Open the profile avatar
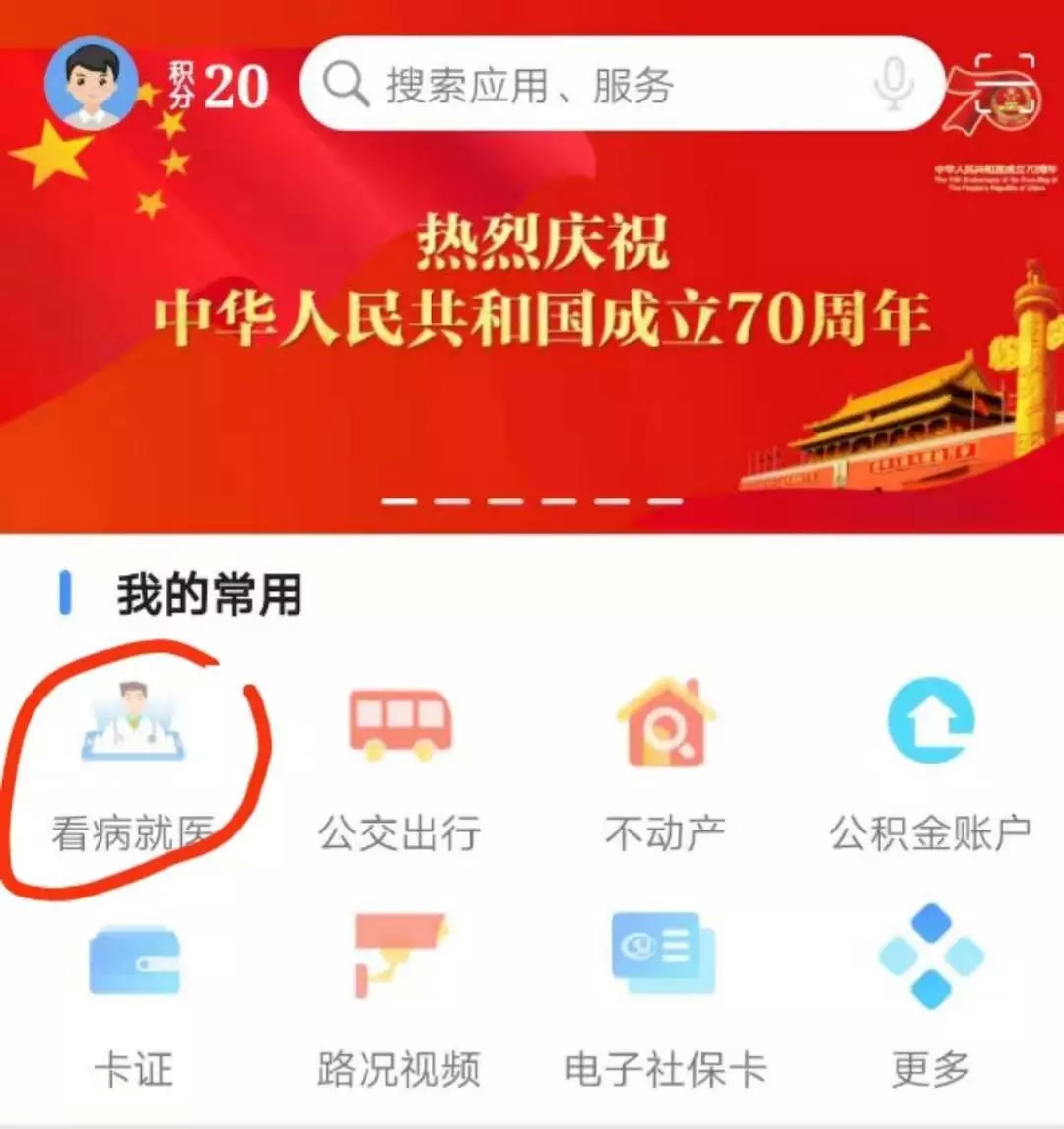Image resolution: width=1064 pixels, height=1129 pixels. [x=91, y=84]
